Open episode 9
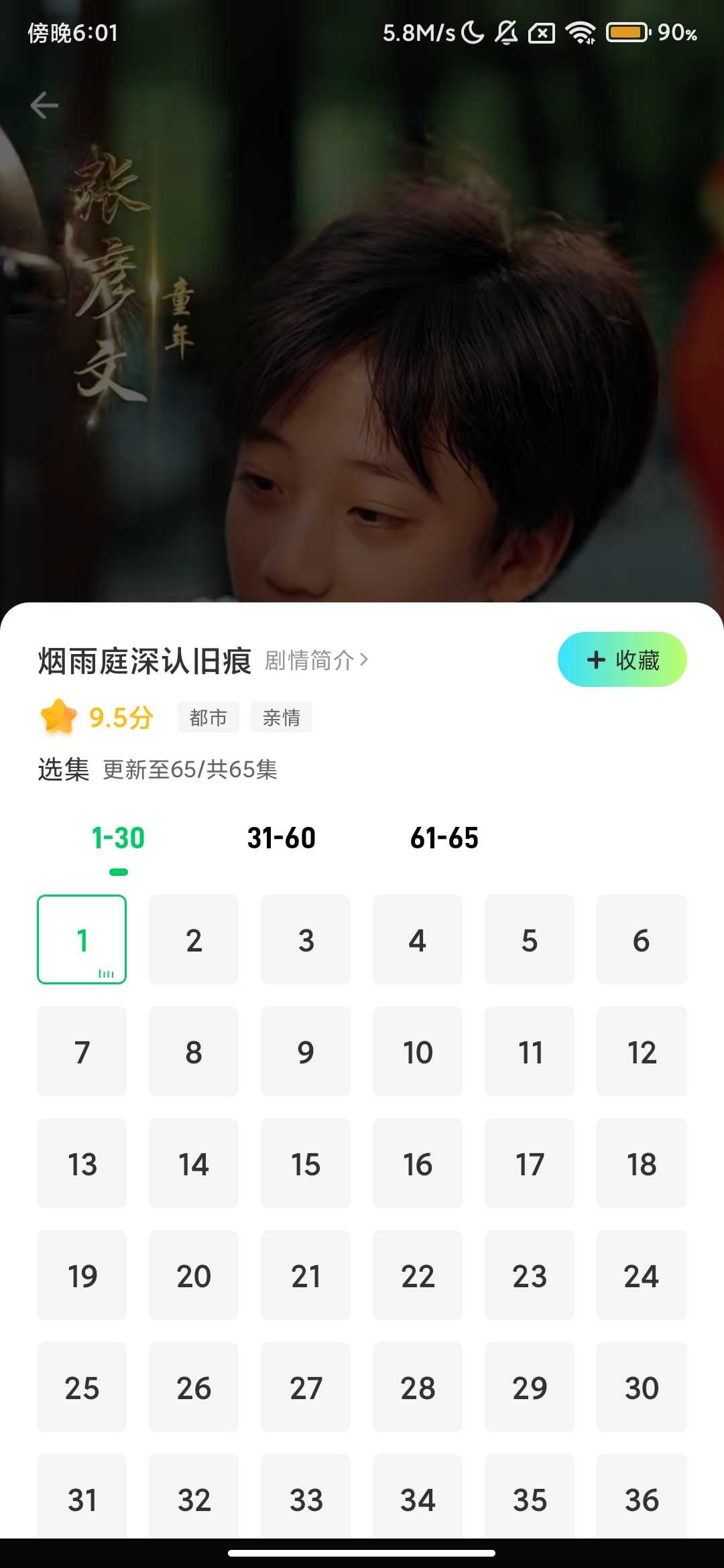This screenshot has height=1568, width=724. pyautogui.click(x=306, y=1051)
